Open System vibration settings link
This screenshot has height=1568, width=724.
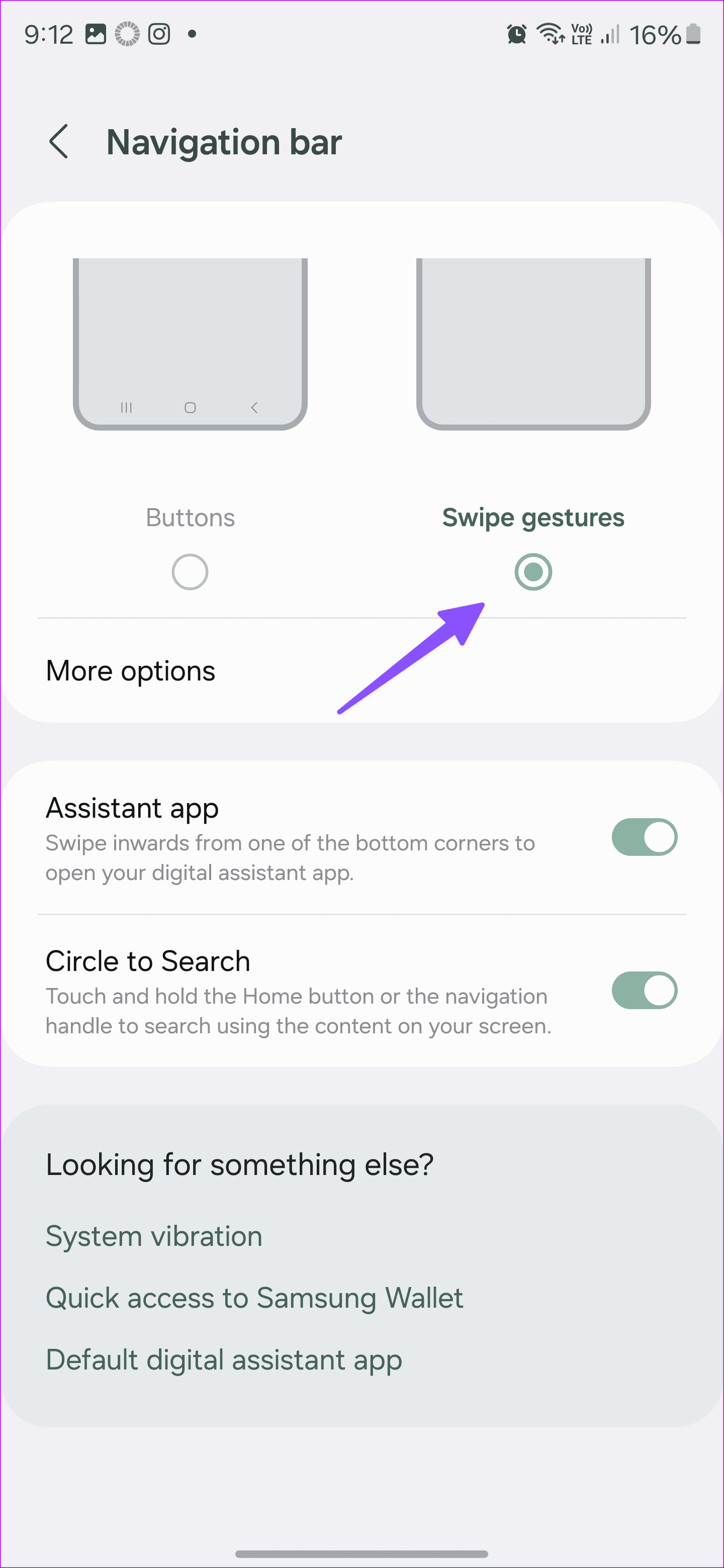tap(154, 1236)
